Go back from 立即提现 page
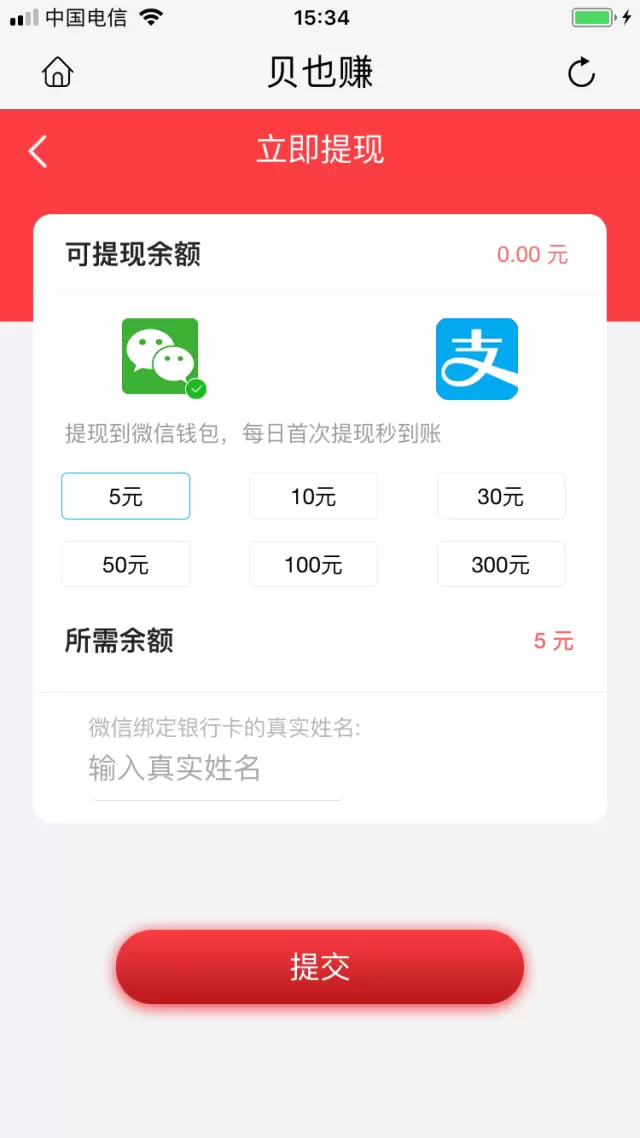 [x=38, y=151]
